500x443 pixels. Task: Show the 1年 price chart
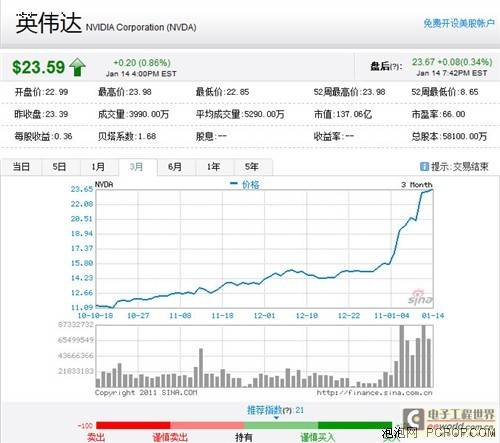[214, 167]
